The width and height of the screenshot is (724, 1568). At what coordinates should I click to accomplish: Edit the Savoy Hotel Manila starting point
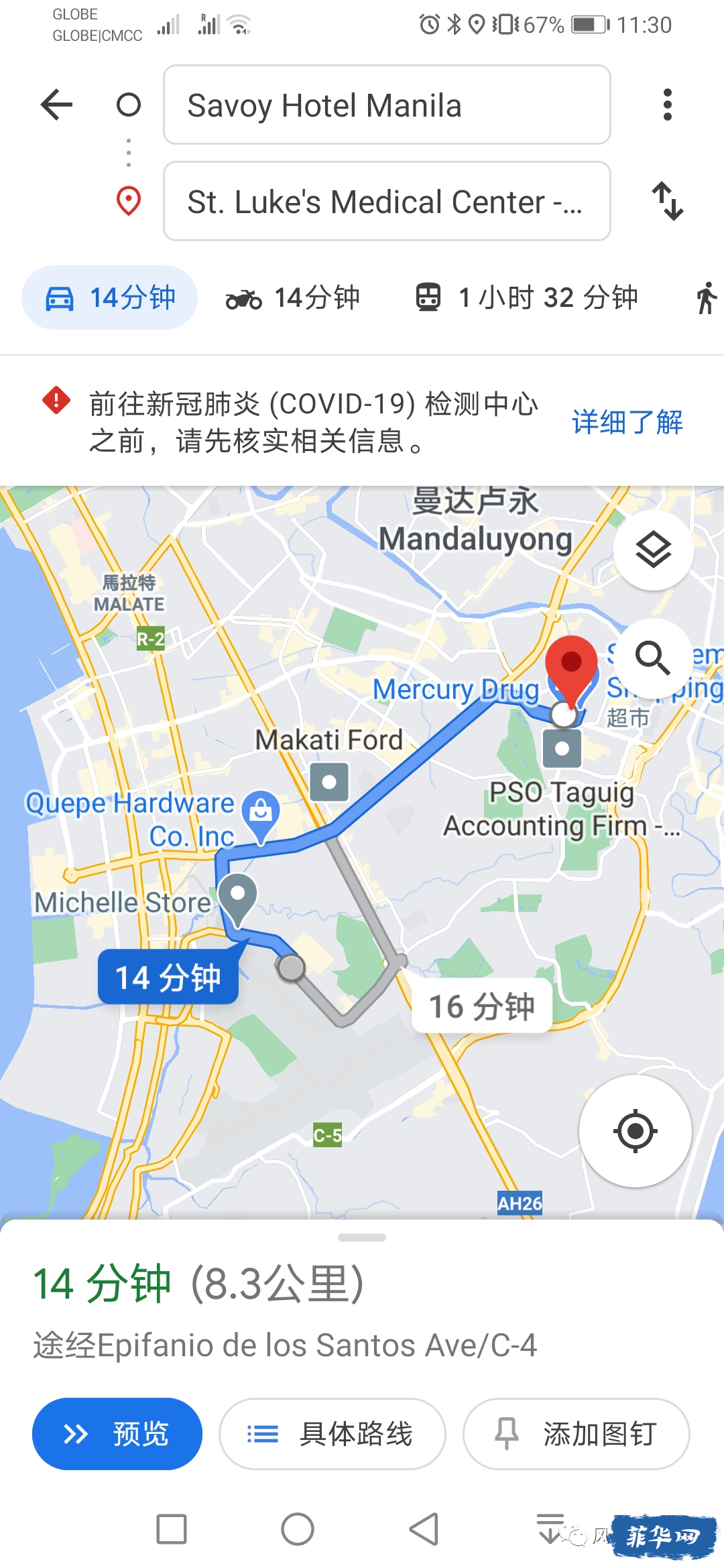click(387, 105)
